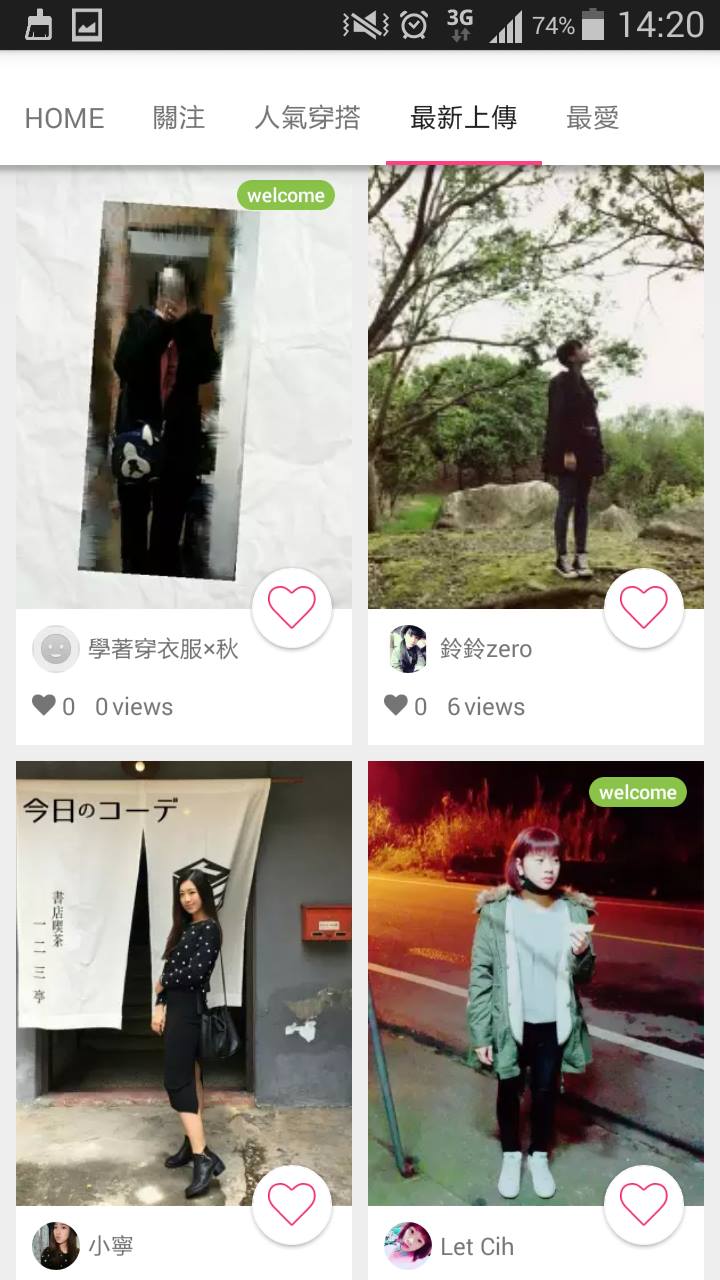This screenshot has width=720, height=1280.
Task: Switch to the 關注 tab
Action: click(x=179, y=118)
